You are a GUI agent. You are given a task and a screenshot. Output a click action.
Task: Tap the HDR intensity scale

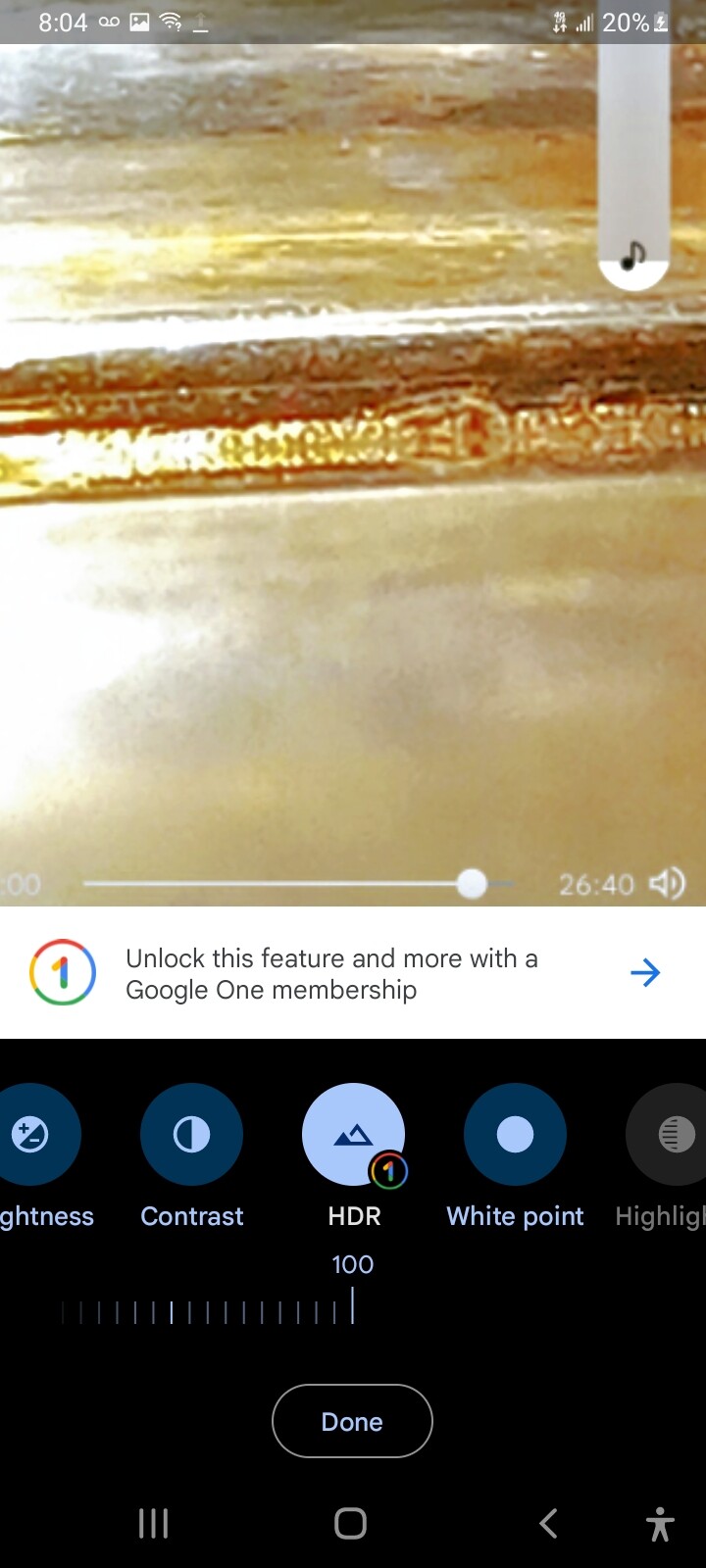click(208, 1308)
